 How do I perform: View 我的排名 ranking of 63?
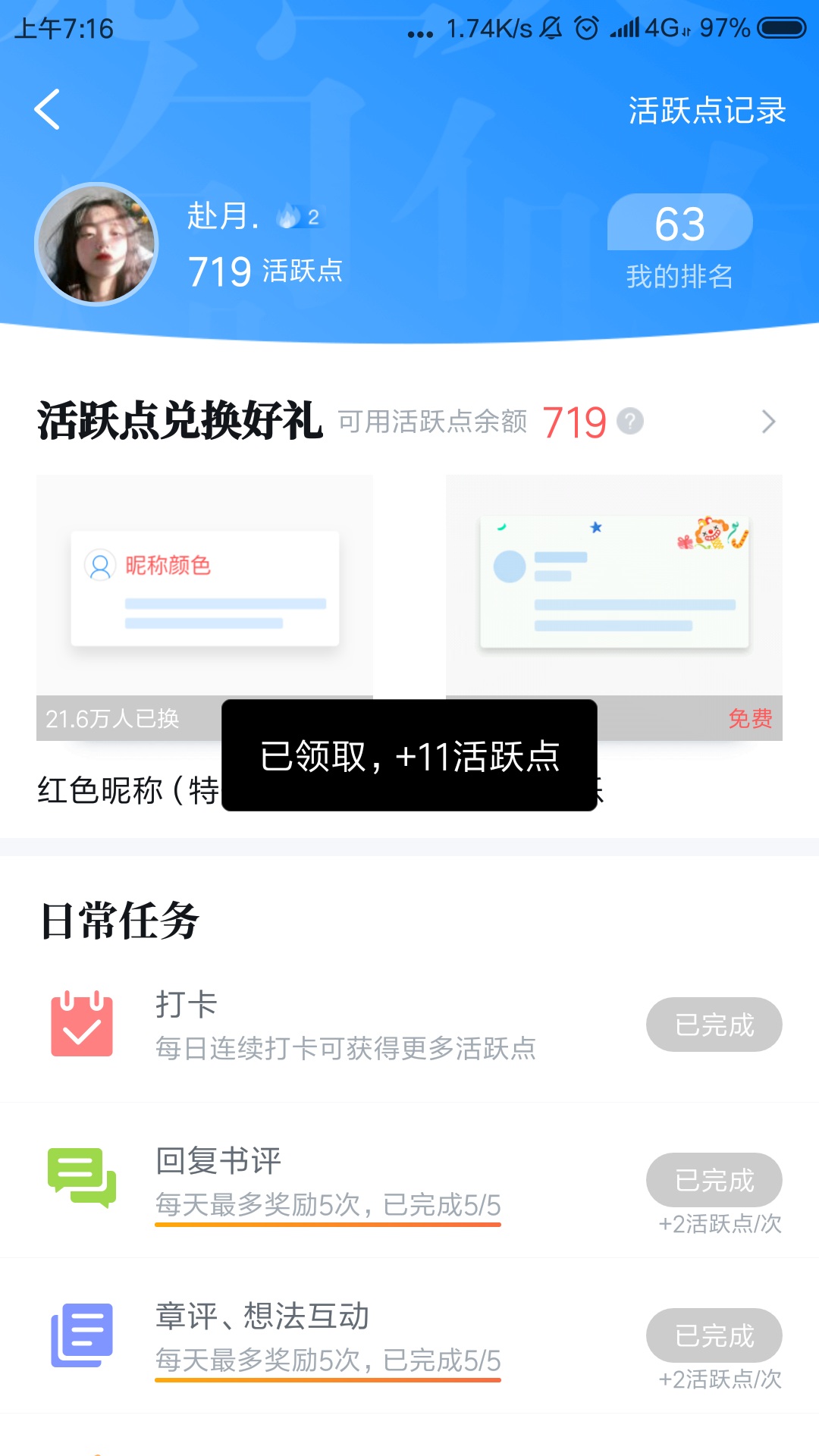(x=679, y=243)
